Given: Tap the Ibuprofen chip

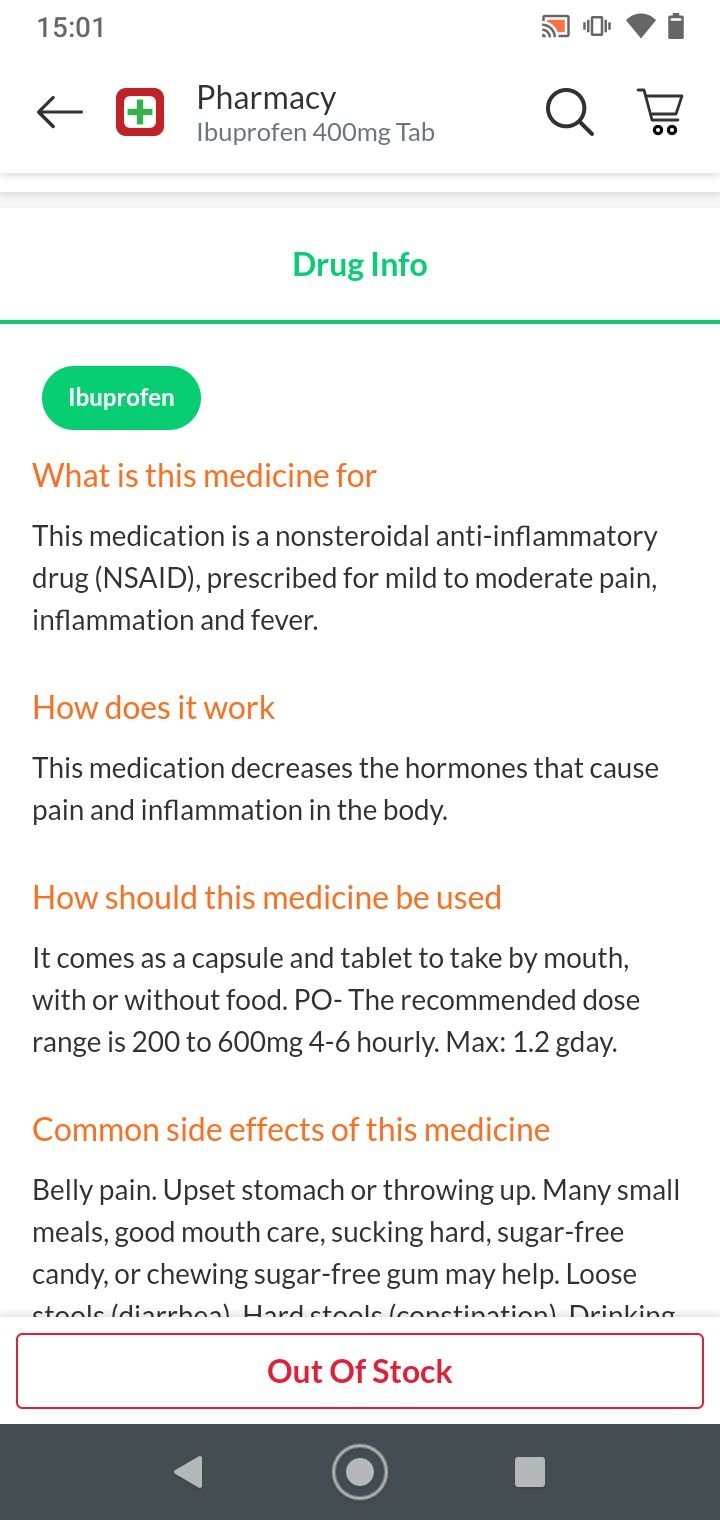Looking at the screenshot, I should point(121,398).
